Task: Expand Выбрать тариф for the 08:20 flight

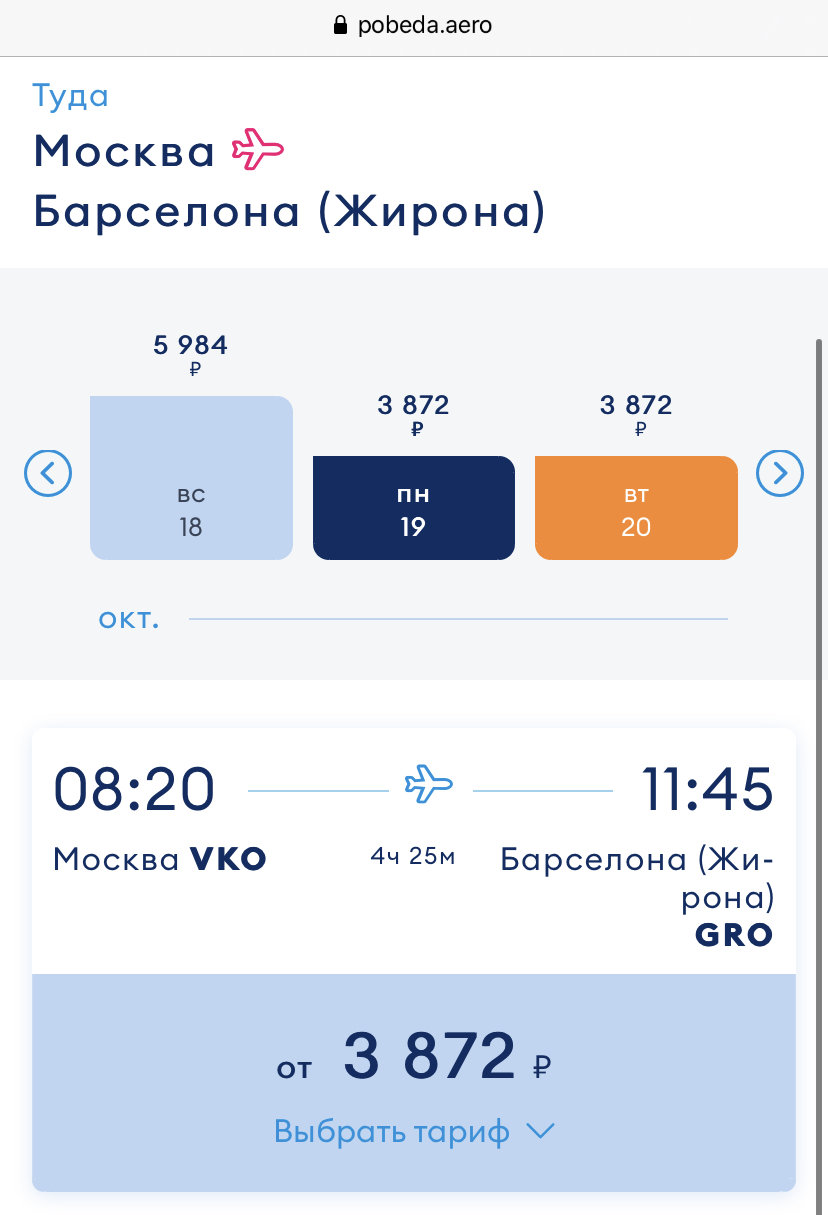Action: 414,1132
